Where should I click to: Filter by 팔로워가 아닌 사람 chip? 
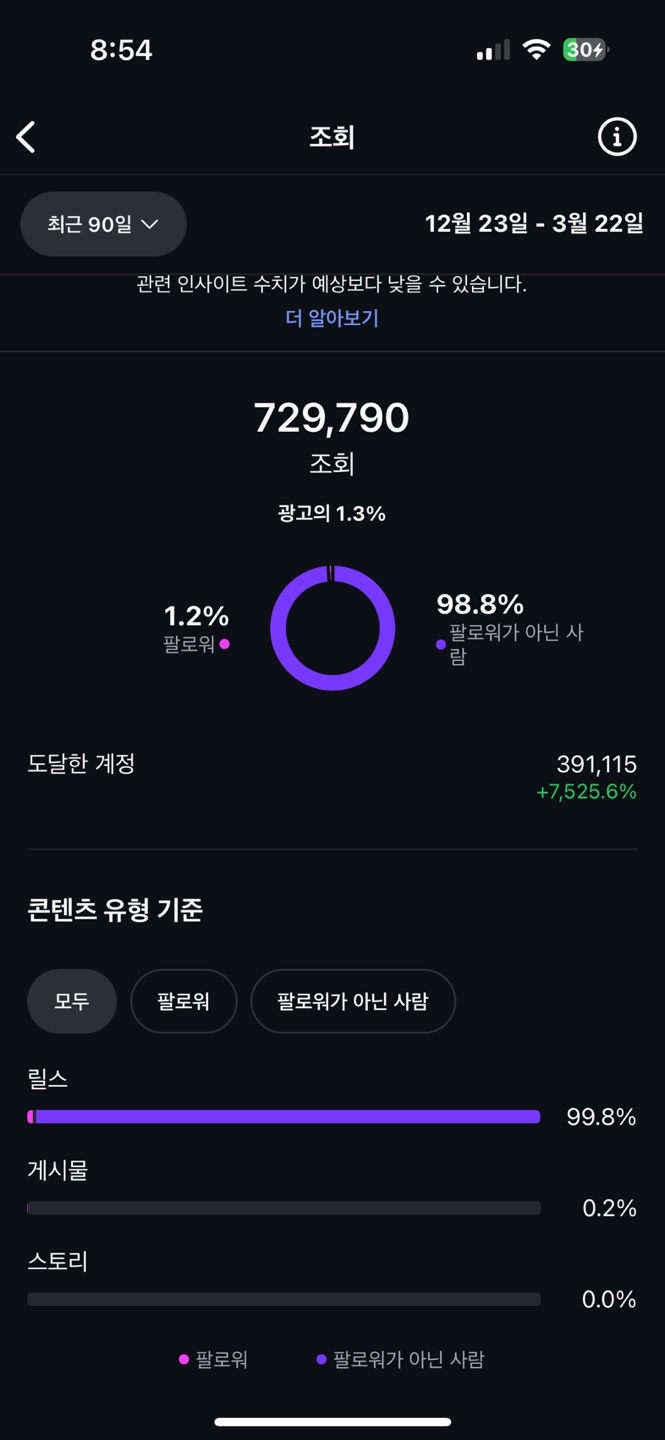tap(353, 1001)
